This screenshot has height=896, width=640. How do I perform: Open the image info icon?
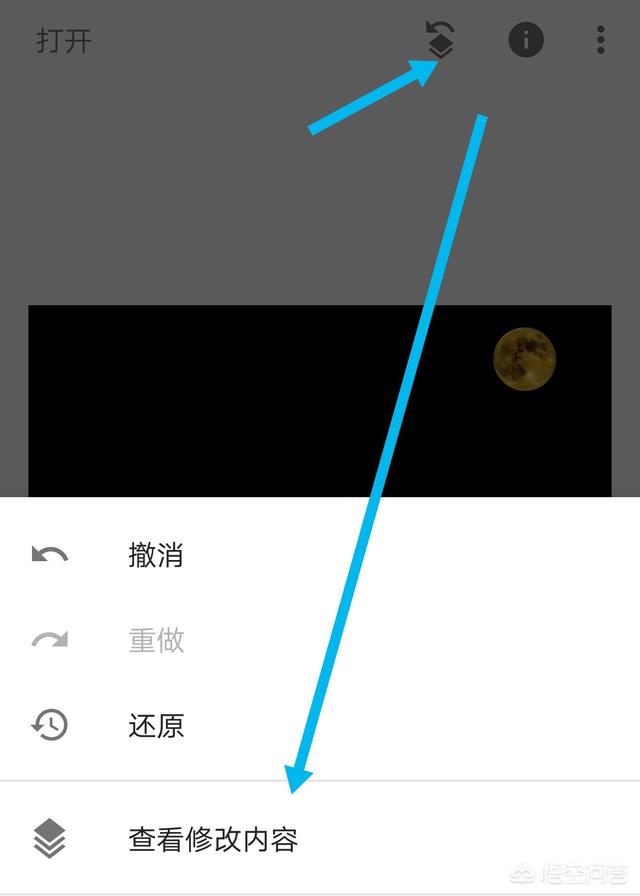pyautogui.click(x=526, y=40)
